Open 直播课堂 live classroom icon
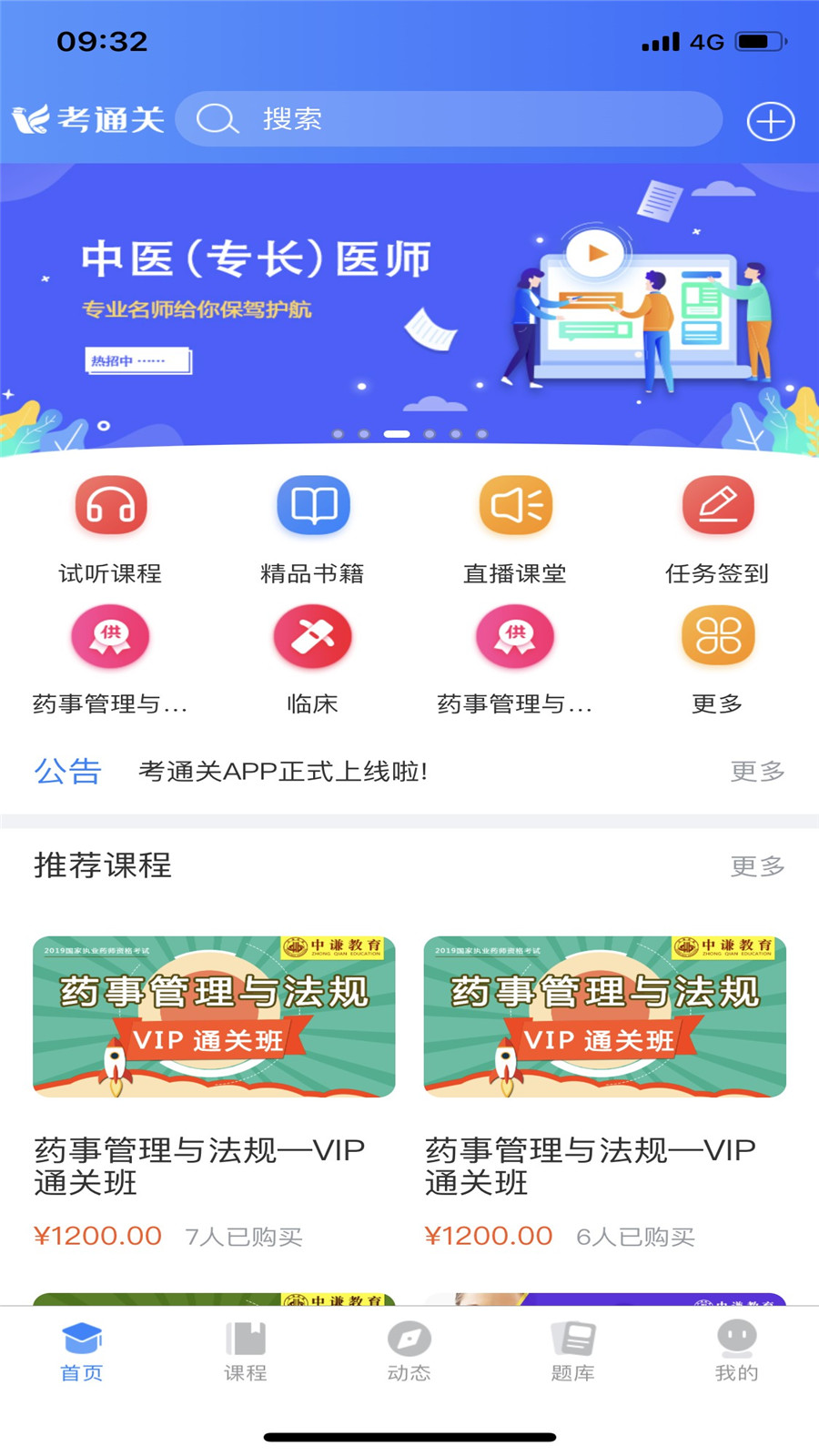Screen dimensions: 819x1456 (x=515, y=506)
